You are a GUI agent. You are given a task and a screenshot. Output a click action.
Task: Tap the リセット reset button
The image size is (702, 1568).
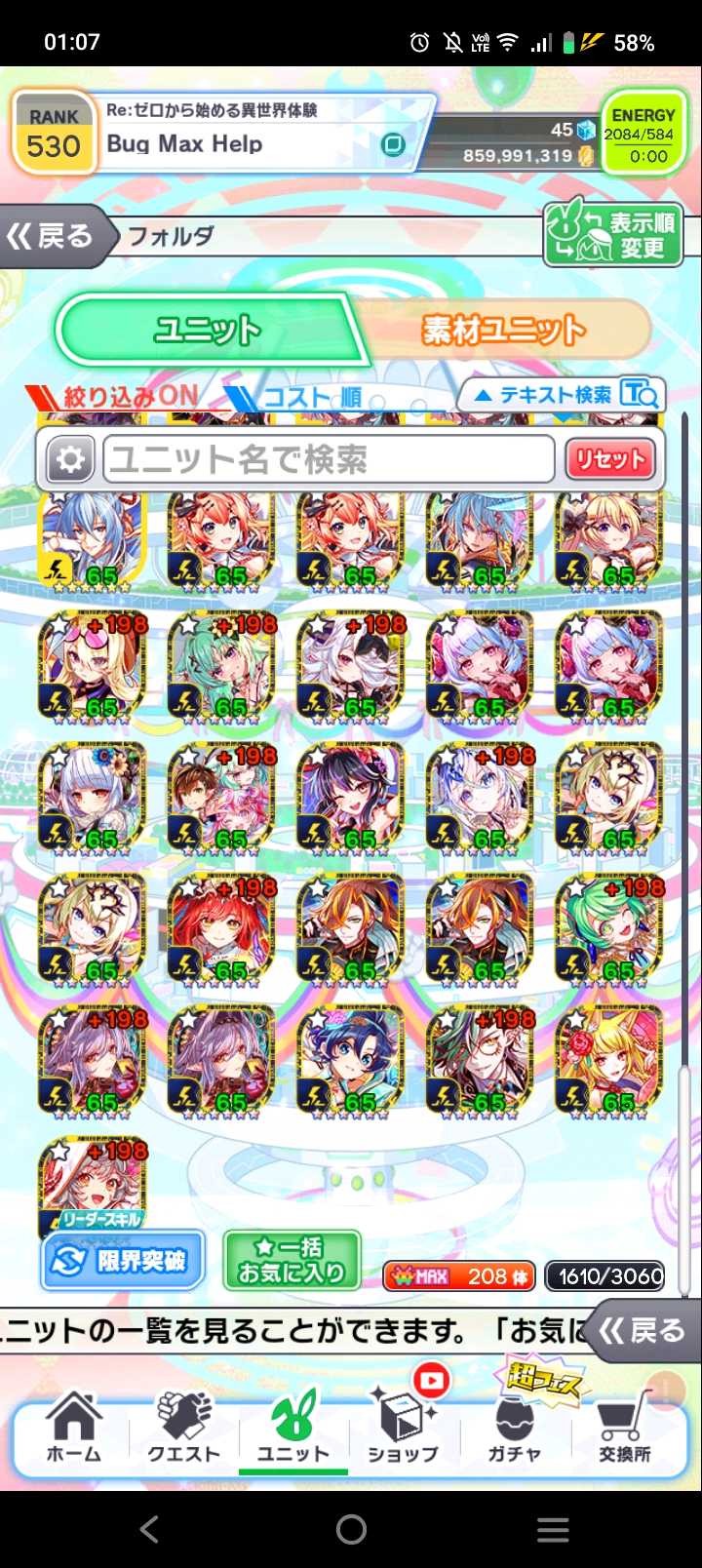tap(609, 459)
